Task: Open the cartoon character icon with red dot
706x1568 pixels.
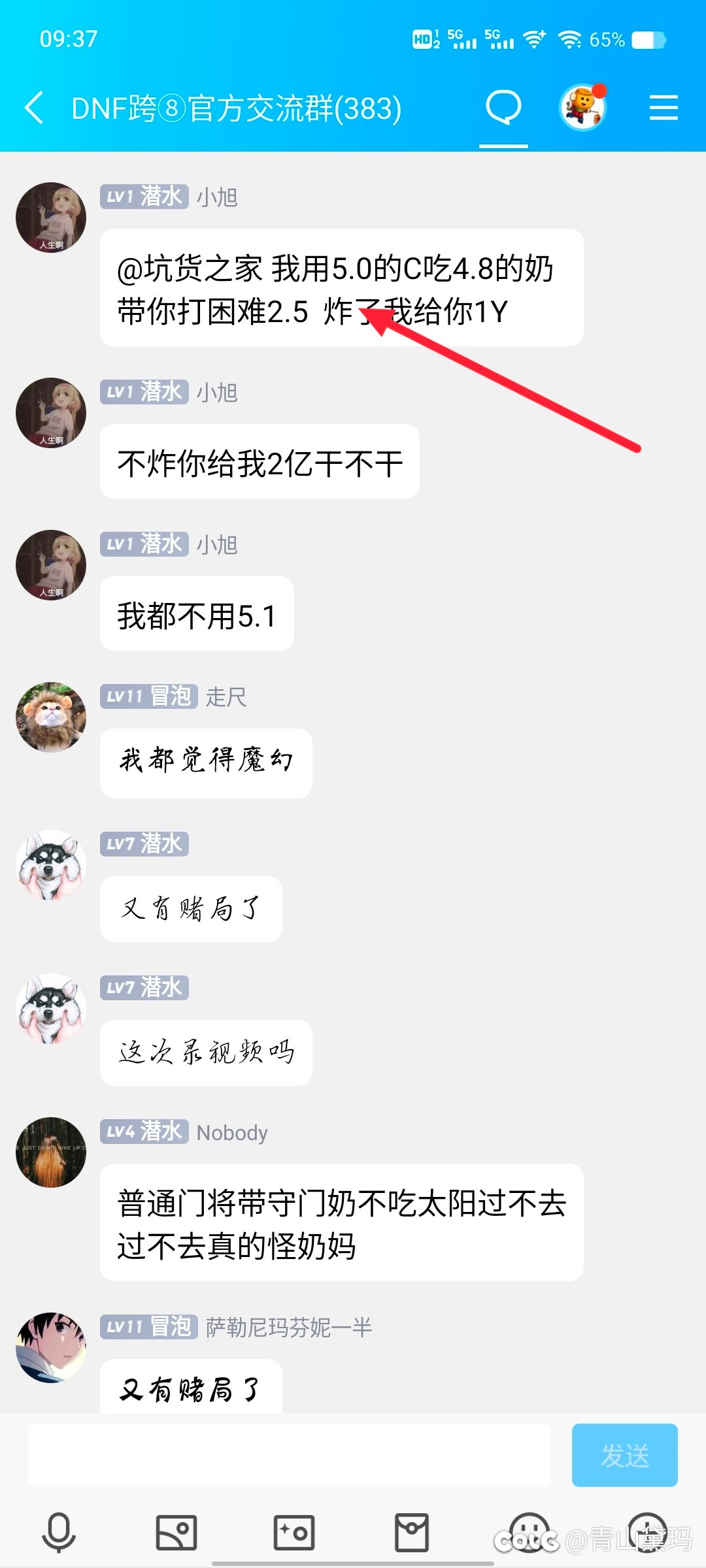Action: click(582, 108)
